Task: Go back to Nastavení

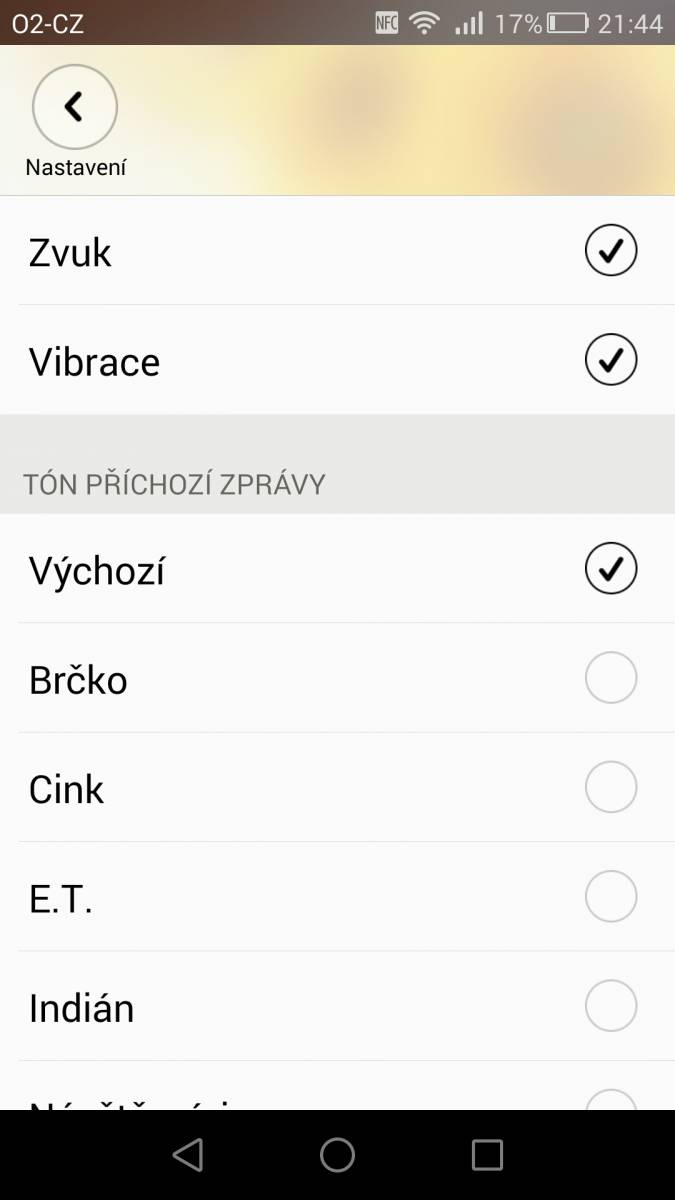Action: (75, 107)
